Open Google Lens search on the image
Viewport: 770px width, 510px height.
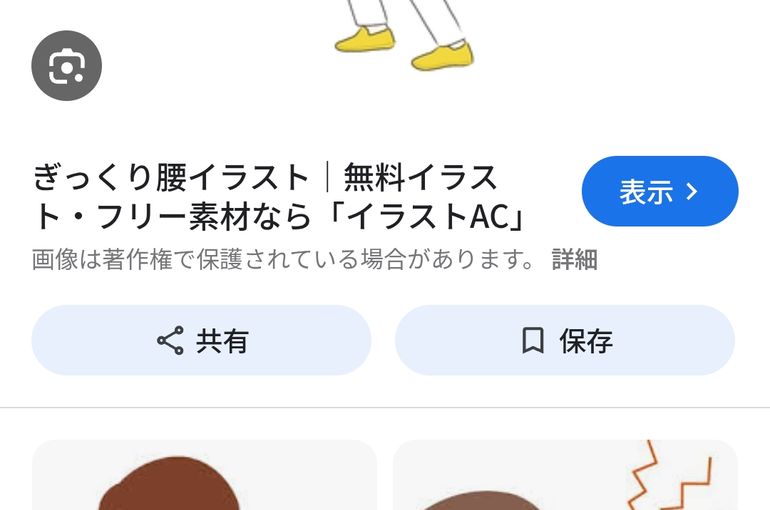pyautogui.click(x=66, y=66)
